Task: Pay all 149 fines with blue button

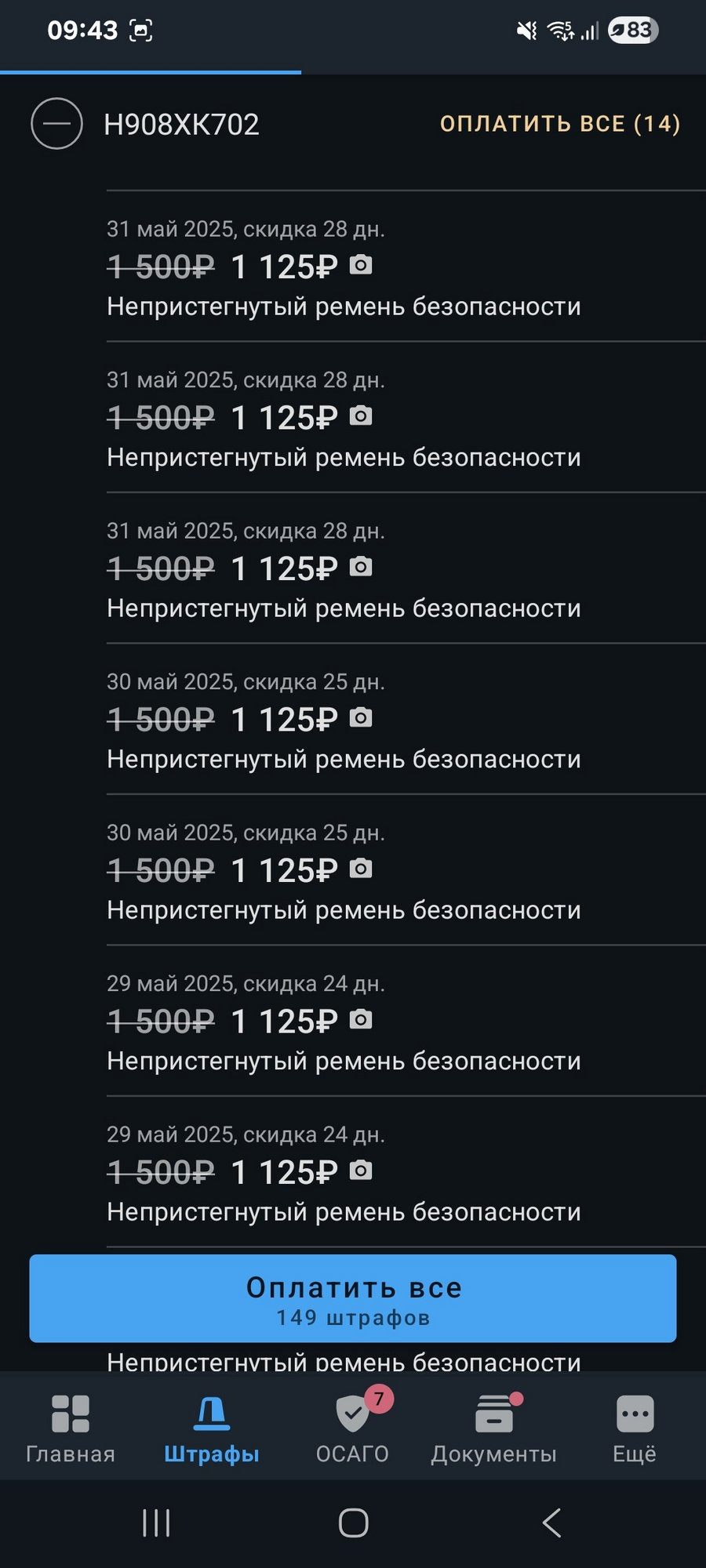Action: [x=353, y=1298]
